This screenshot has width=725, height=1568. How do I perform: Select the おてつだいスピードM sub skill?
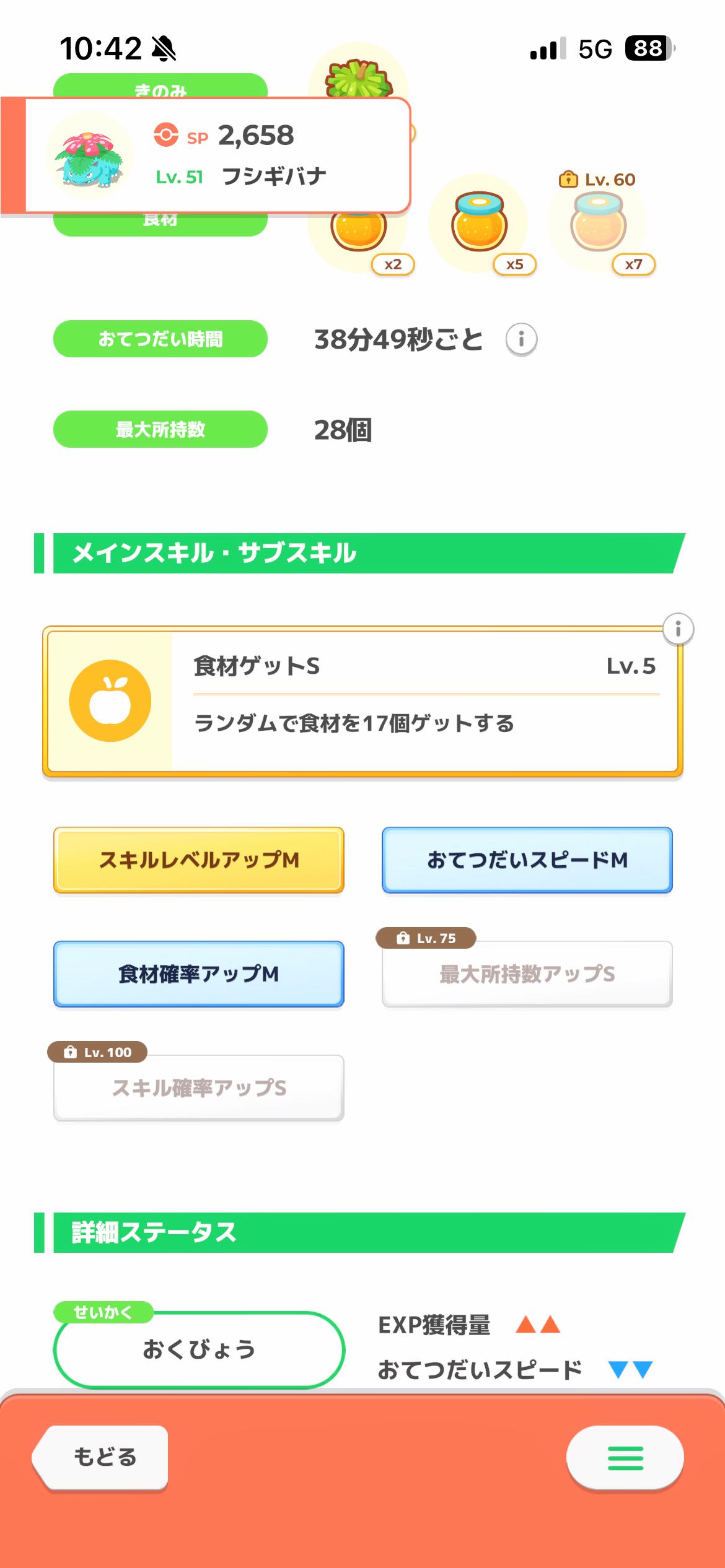point(527,860)
